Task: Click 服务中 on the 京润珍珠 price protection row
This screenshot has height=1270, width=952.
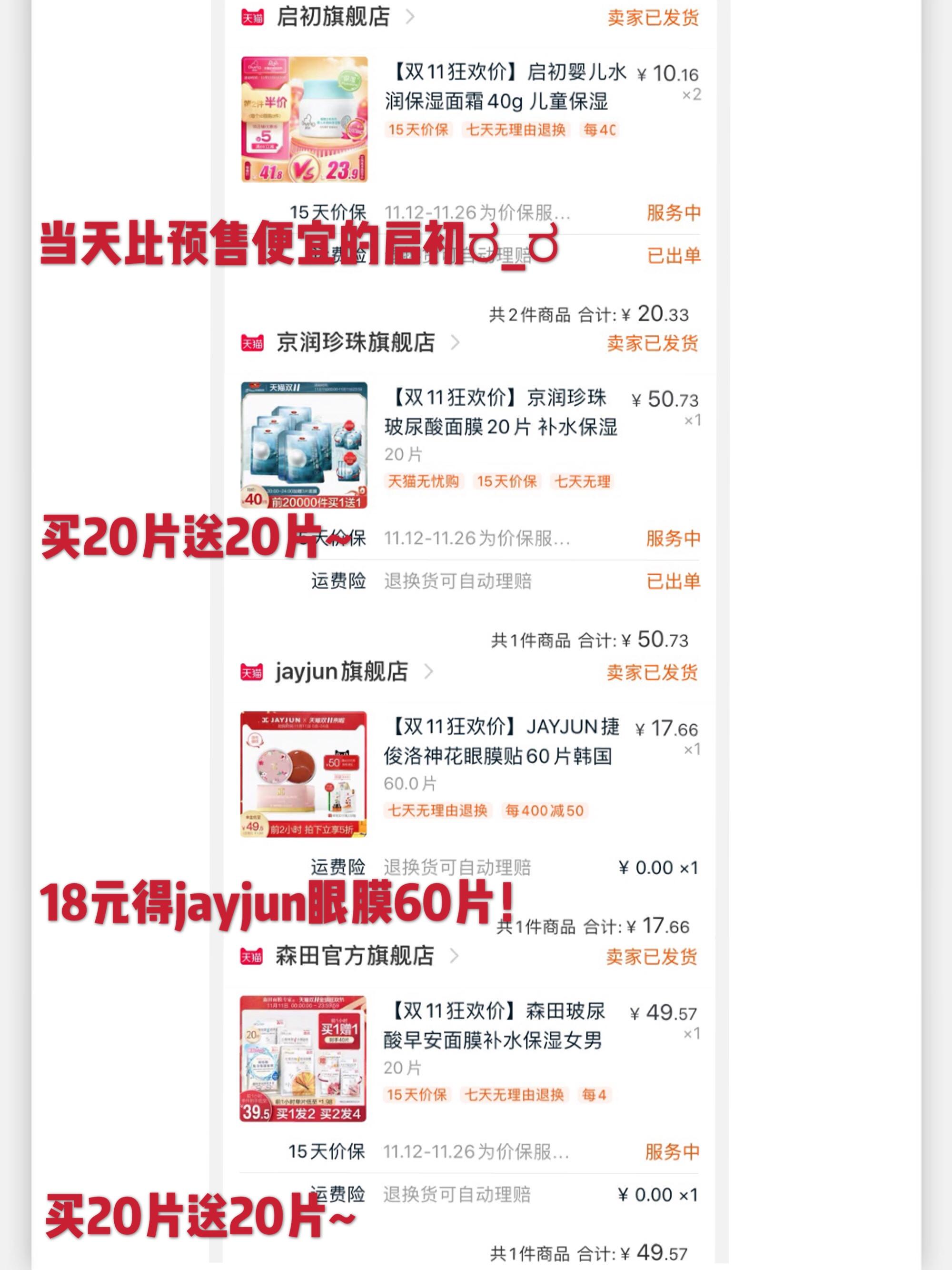Action: point(674,539)
